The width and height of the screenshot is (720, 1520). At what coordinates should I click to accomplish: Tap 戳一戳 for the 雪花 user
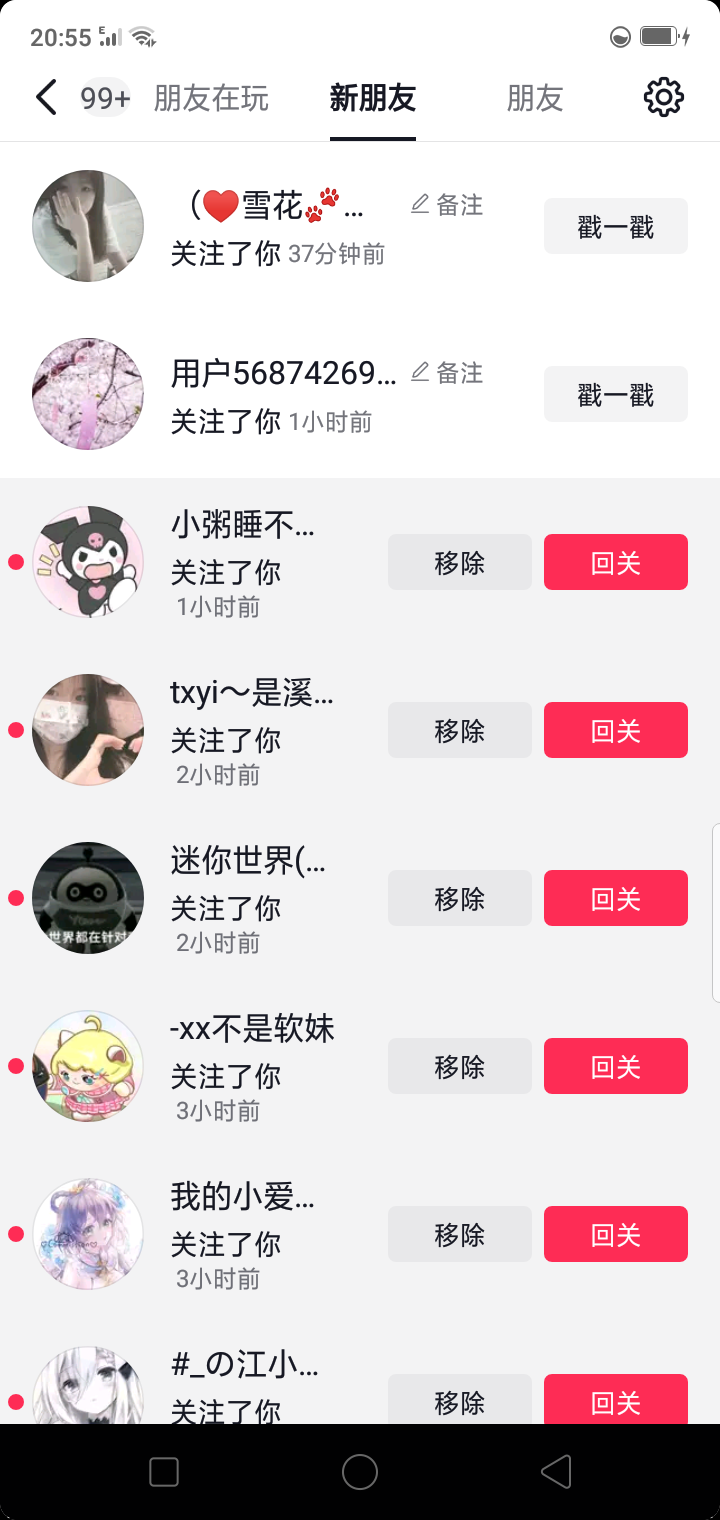tap(615, 227)
